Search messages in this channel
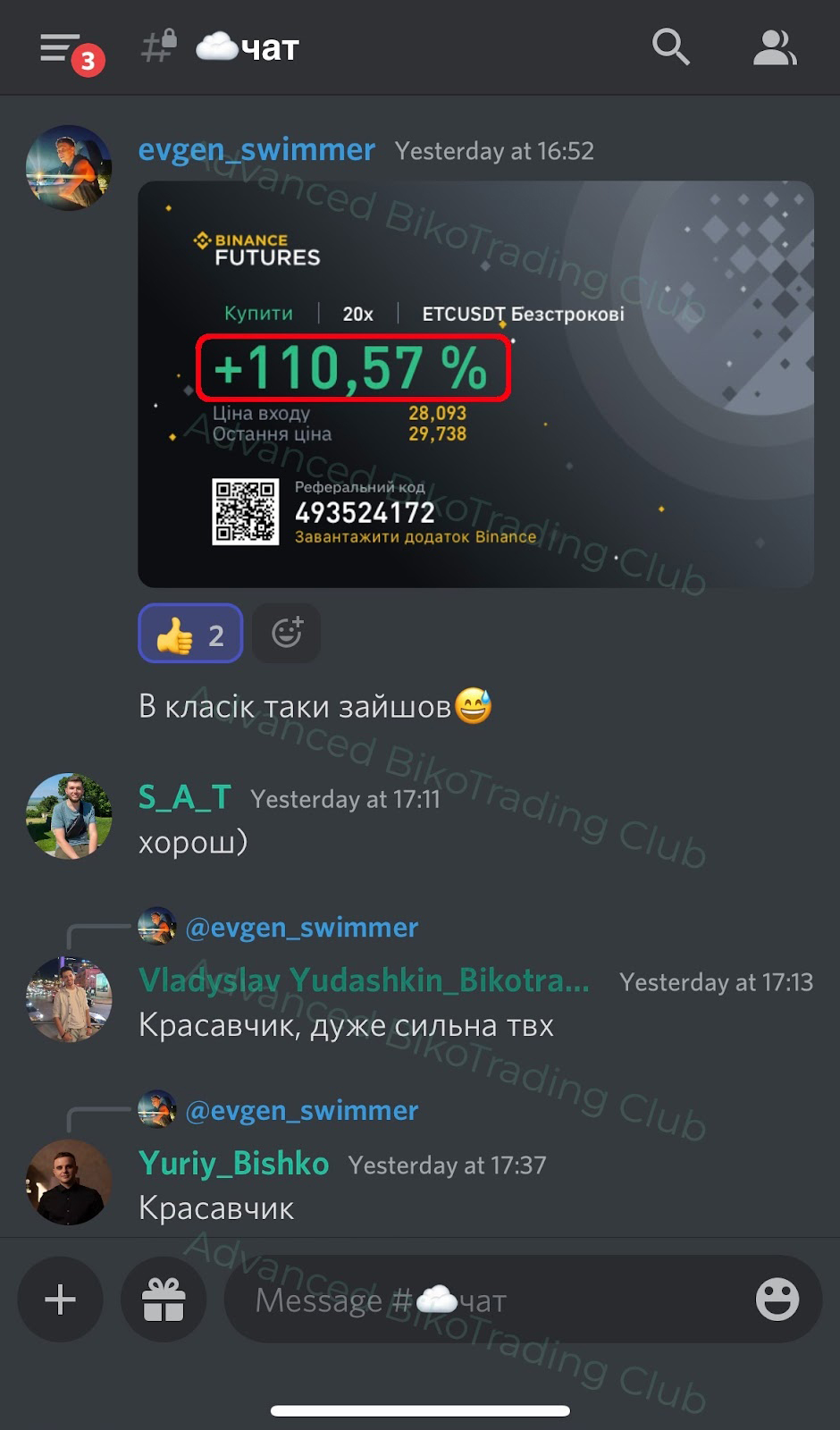This screenshot has height=1430, width=840. pyautogui.click(x=670, y=47)
